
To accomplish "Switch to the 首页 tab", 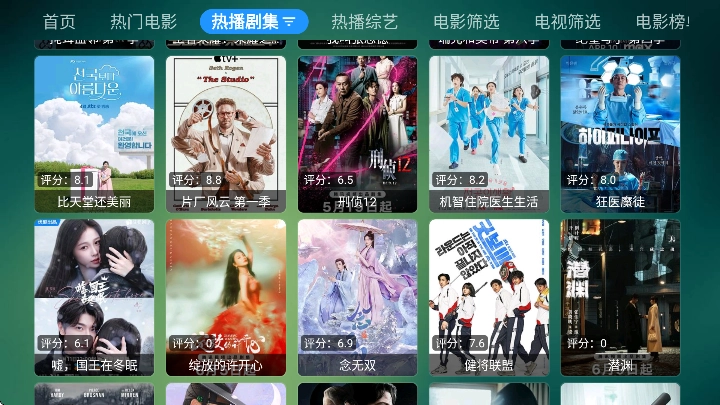I will click(59, 21).
